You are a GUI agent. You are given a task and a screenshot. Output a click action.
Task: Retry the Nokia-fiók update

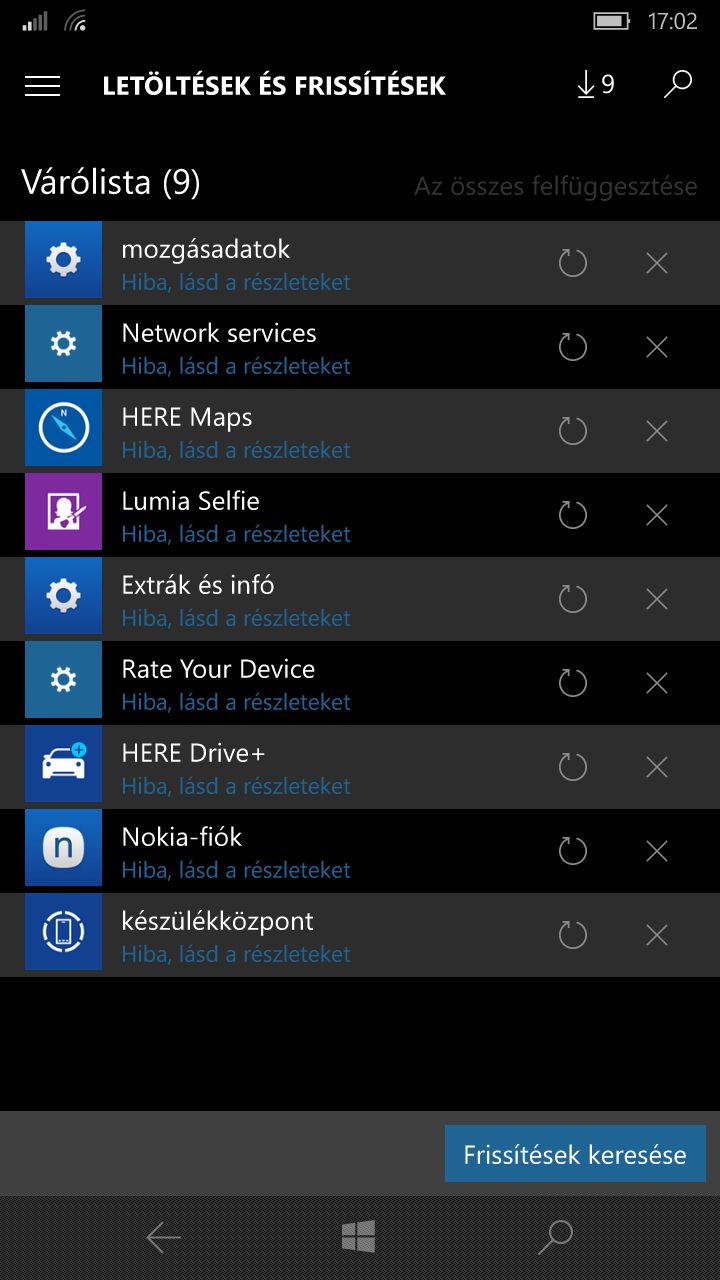572,851
